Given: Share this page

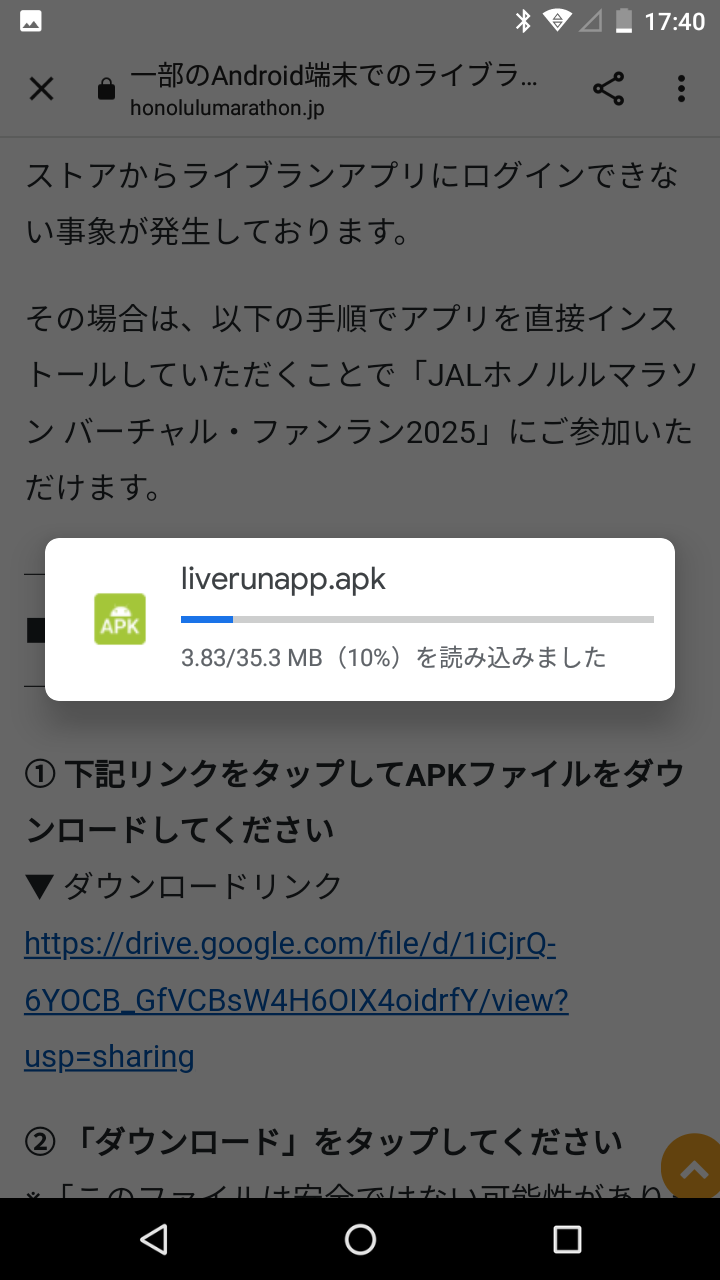Looking at the screenshot, I should tap(608, 89).
